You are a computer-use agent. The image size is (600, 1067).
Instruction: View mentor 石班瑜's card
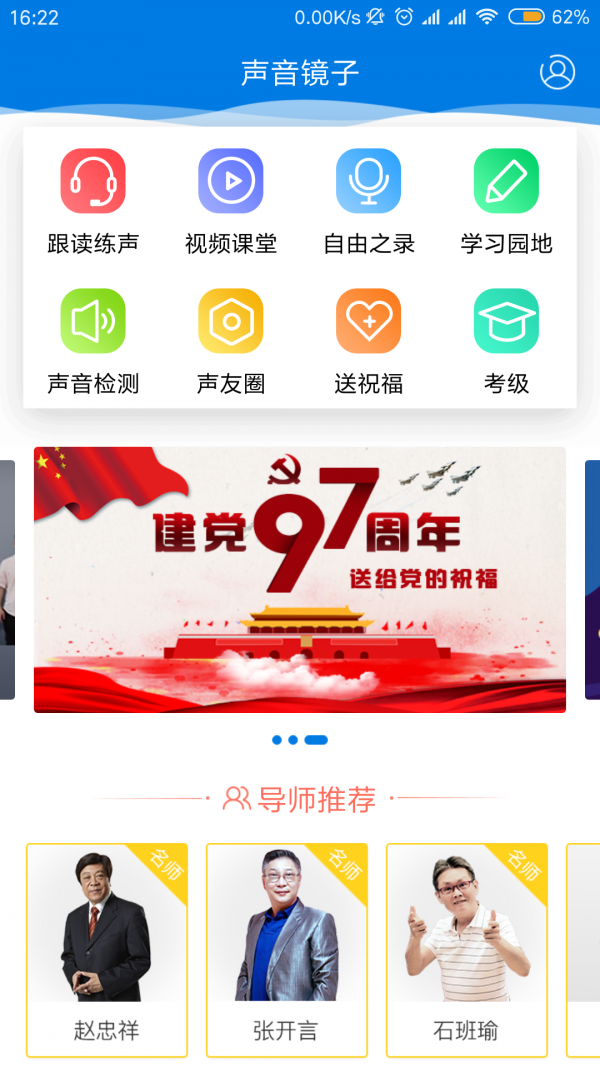[467, 950]
